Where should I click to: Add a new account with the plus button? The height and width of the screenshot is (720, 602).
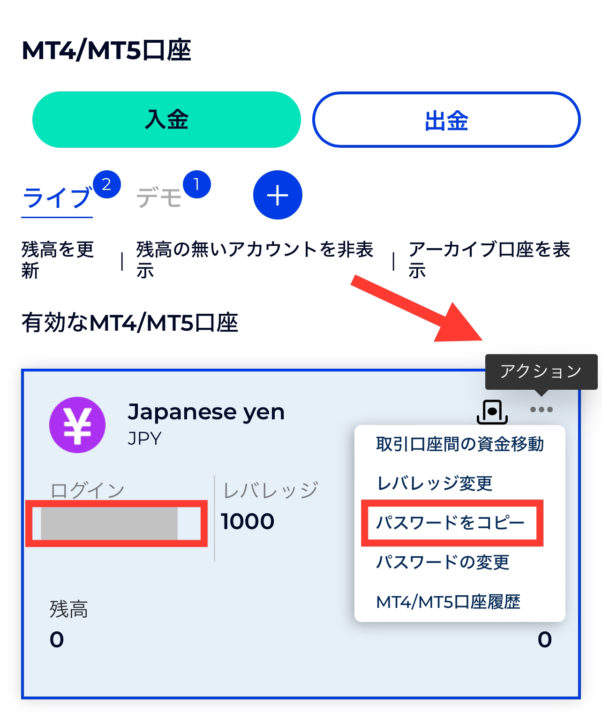tap(278, 195)
